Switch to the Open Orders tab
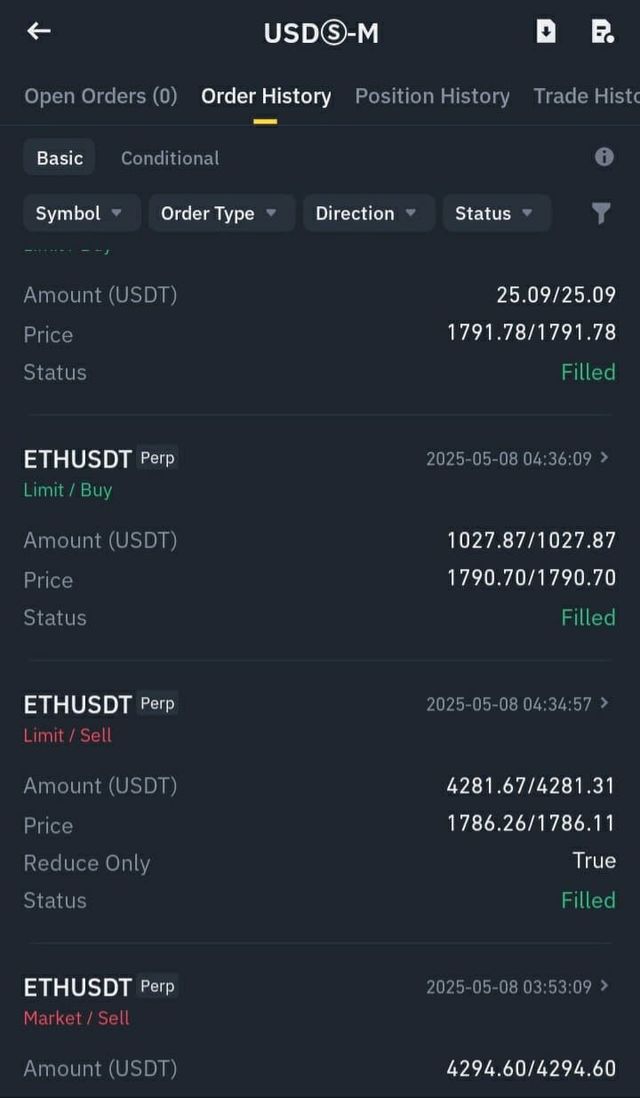This screenshot has height=1098, width=640. 100,96
